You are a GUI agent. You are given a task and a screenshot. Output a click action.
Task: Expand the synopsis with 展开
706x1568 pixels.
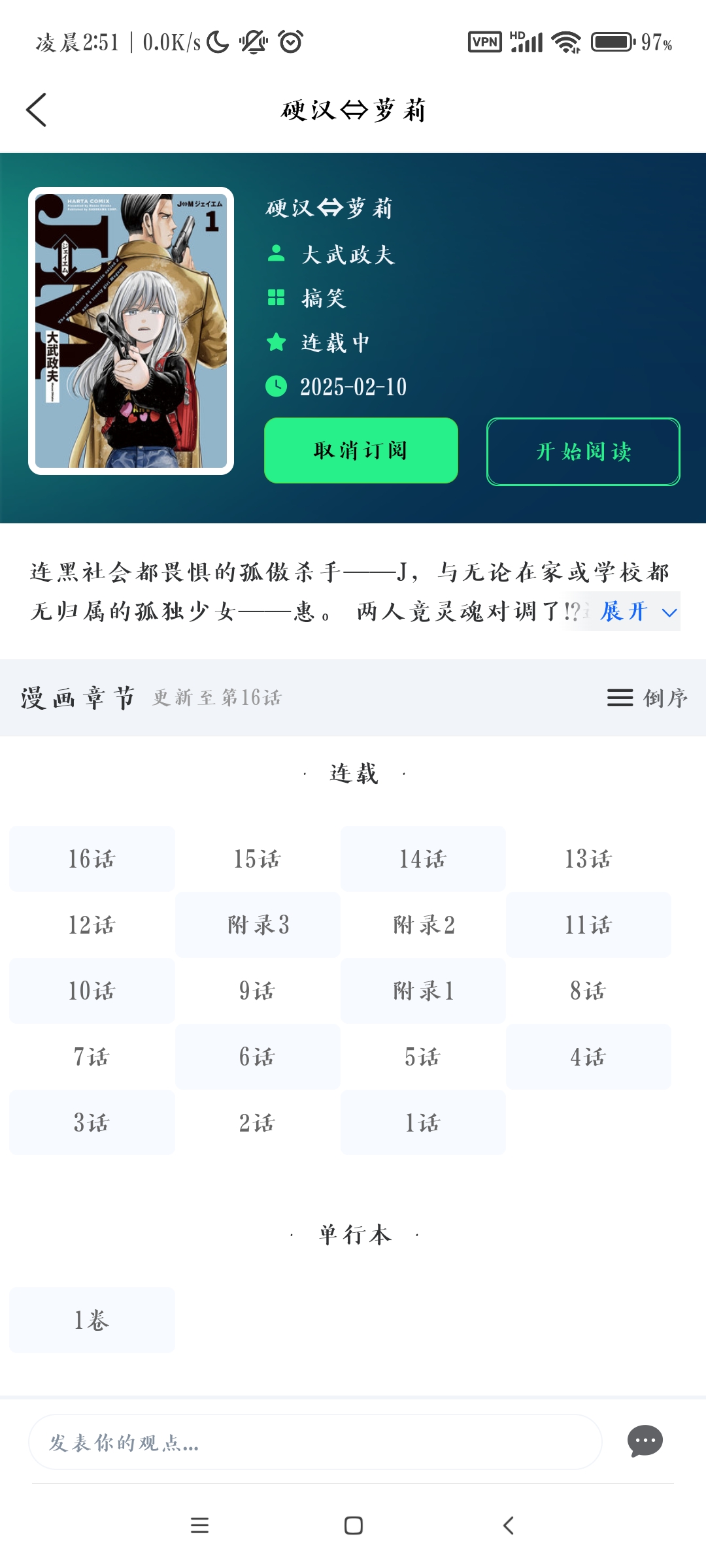638,612
